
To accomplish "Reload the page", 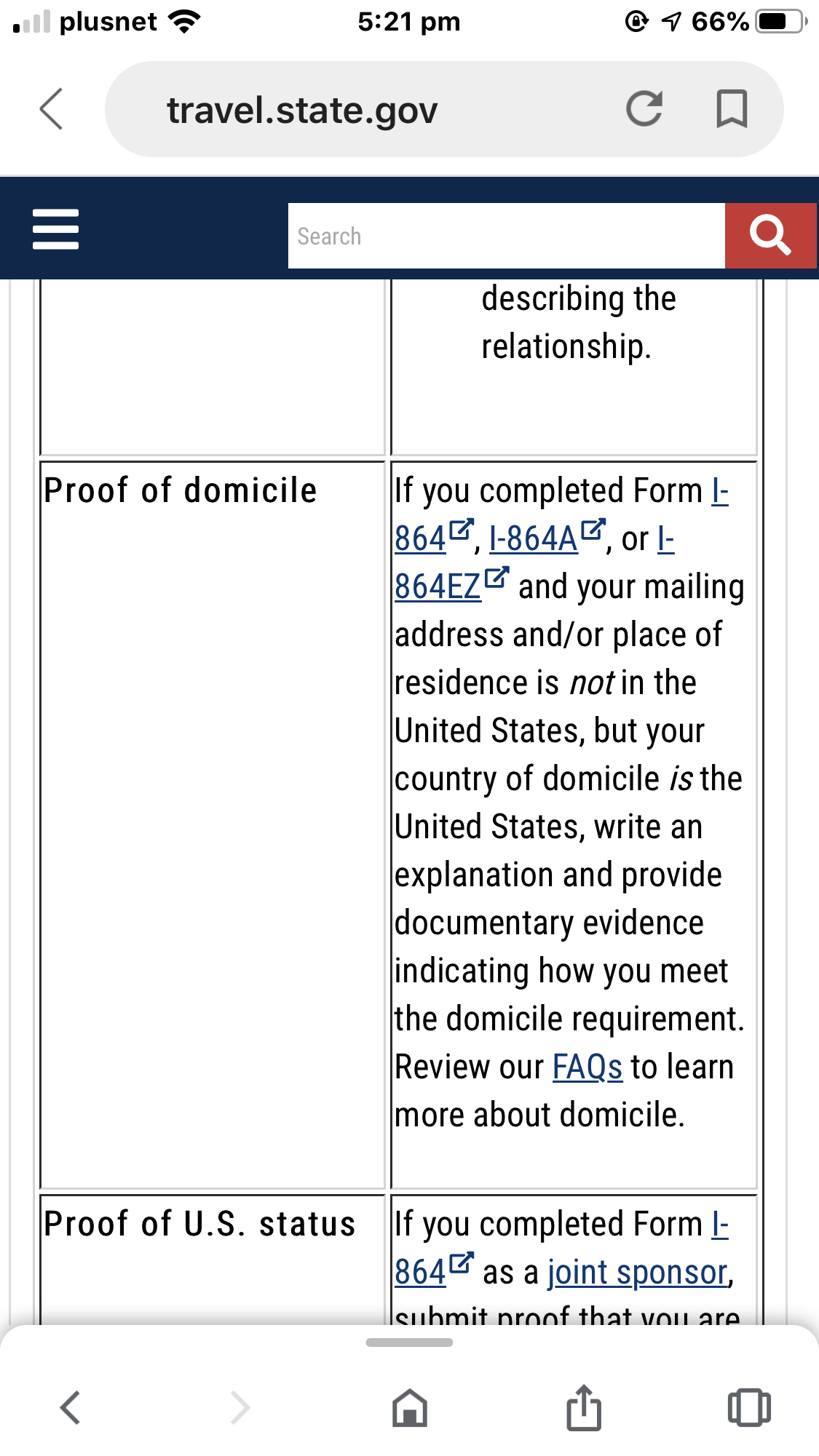I will click(x=644, y=109).
